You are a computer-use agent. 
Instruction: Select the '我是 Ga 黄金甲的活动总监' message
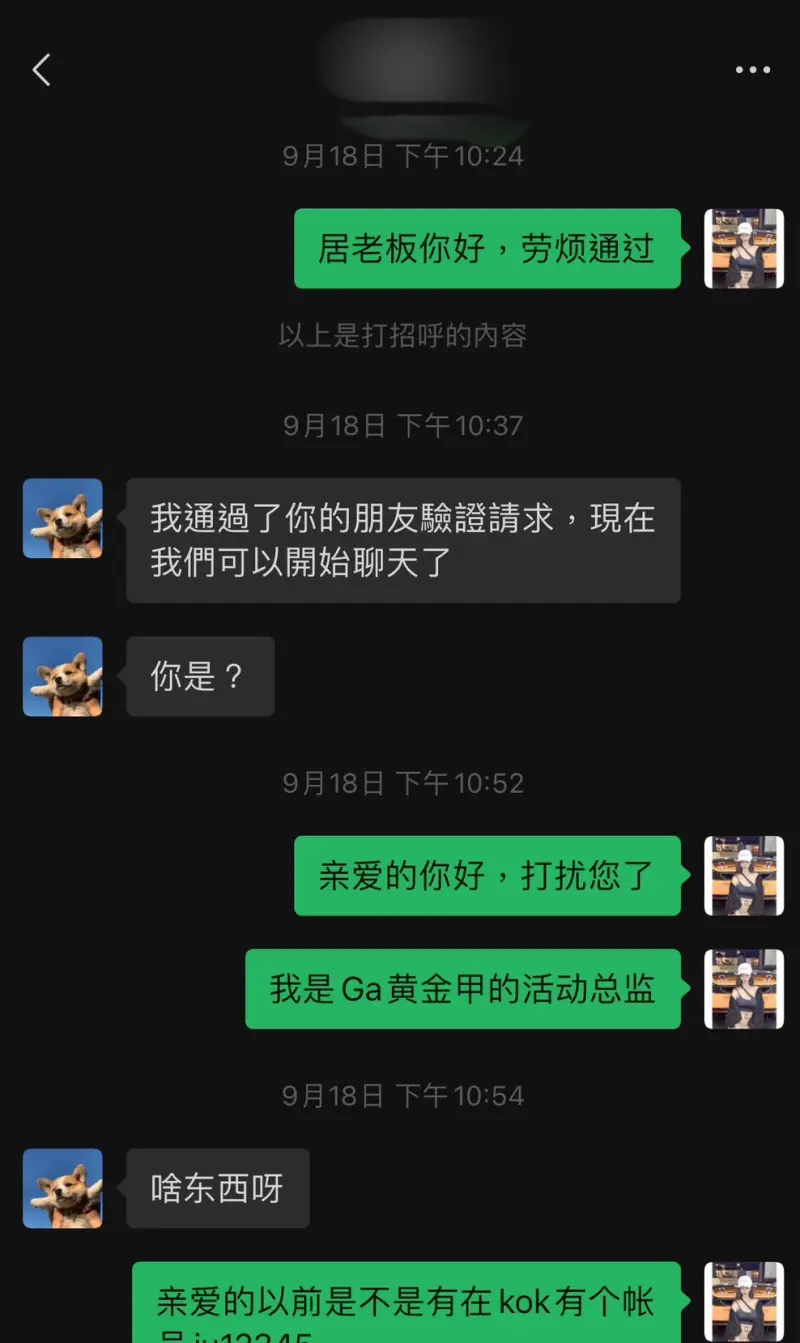tap(462, 990)
